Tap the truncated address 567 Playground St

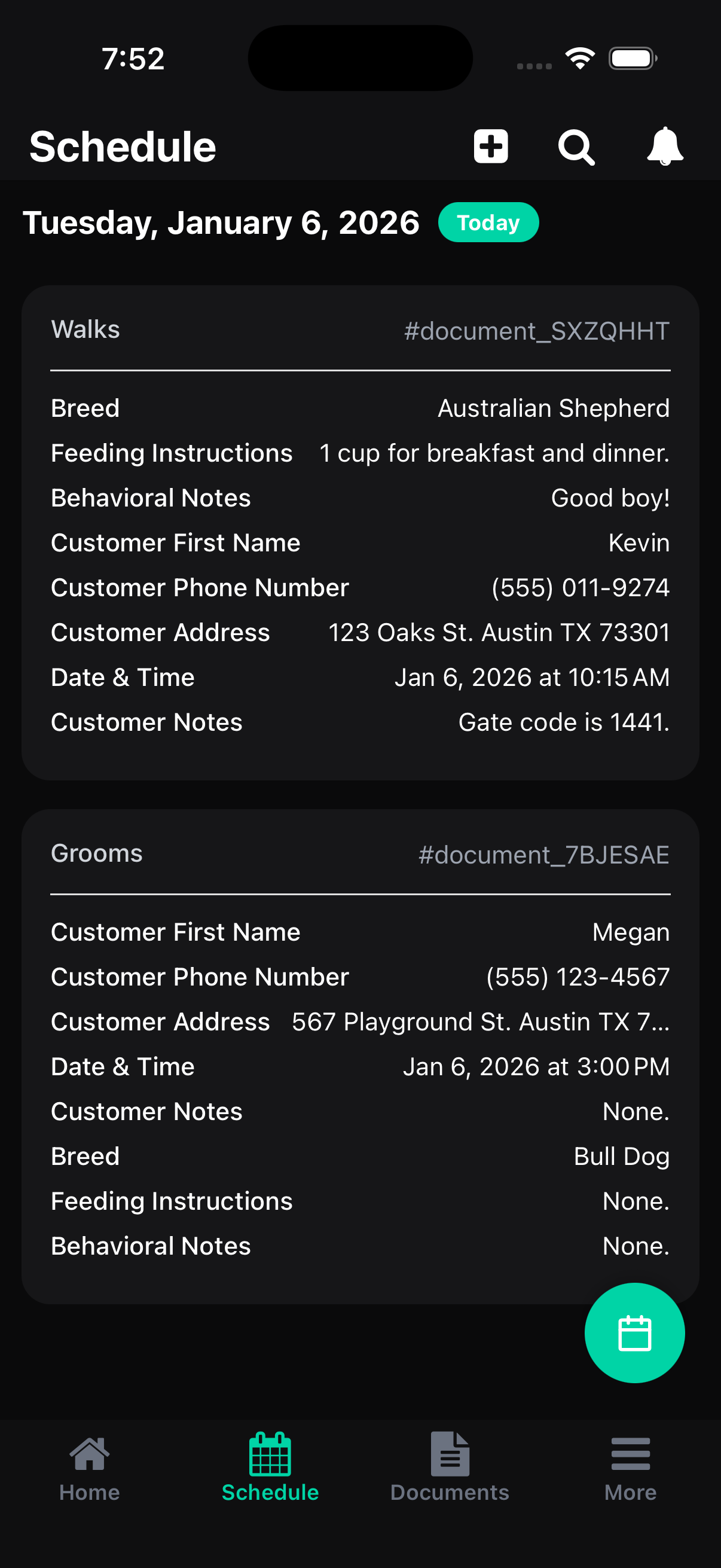coord(479,1021)
